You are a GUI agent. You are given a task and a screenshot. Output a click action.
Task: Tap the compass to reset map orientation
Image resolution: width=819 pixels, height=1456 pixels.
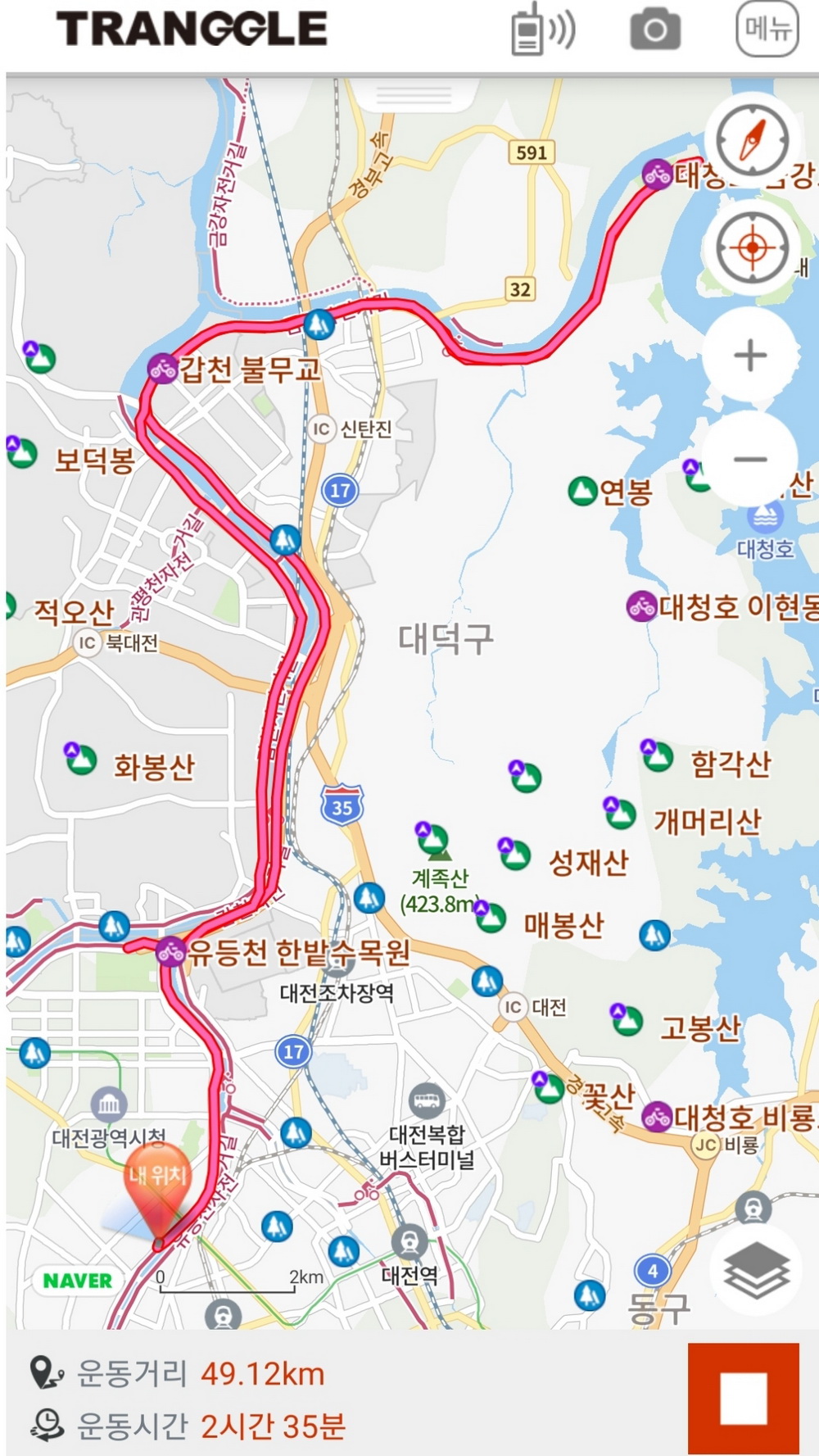point(752,140)
